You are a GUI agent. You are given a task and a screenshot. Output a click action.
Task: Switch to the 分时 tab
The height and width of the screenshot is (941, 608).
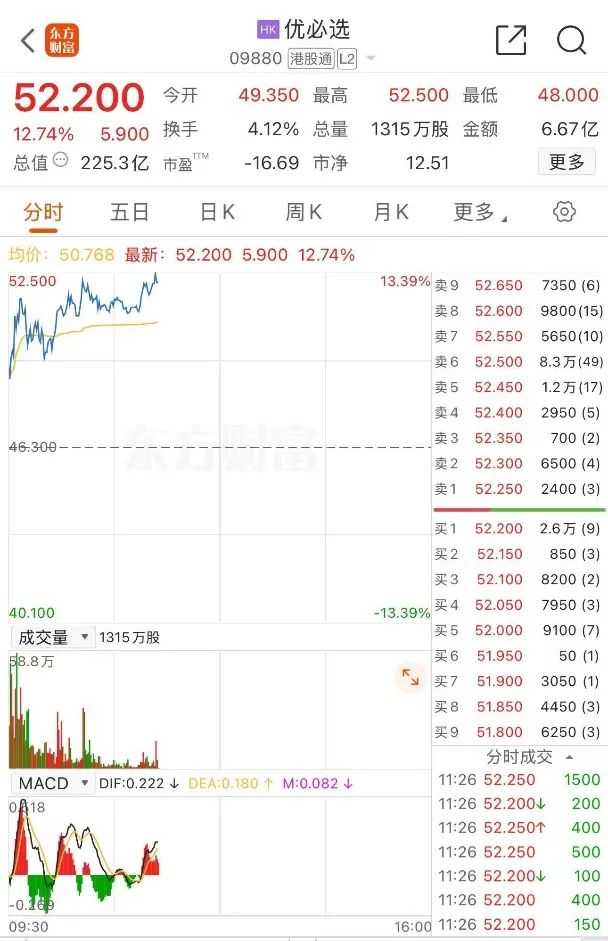43,212
